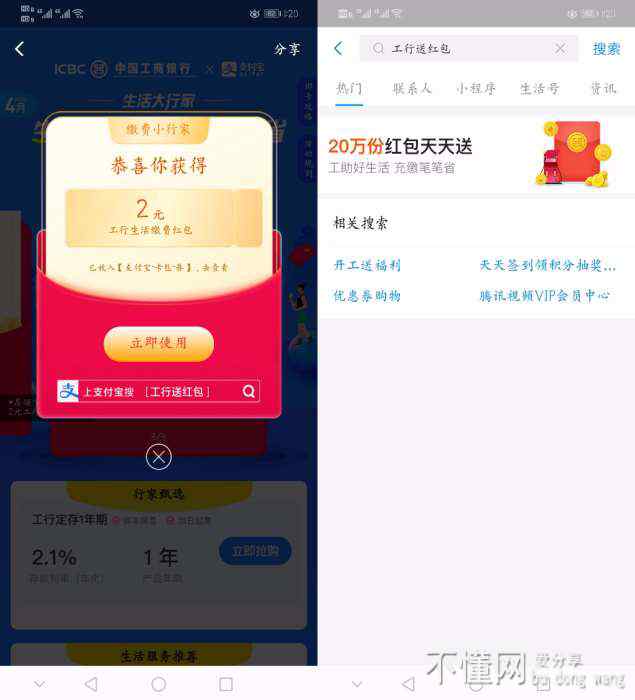Go back from the ICBC activity page

point(19,49)
